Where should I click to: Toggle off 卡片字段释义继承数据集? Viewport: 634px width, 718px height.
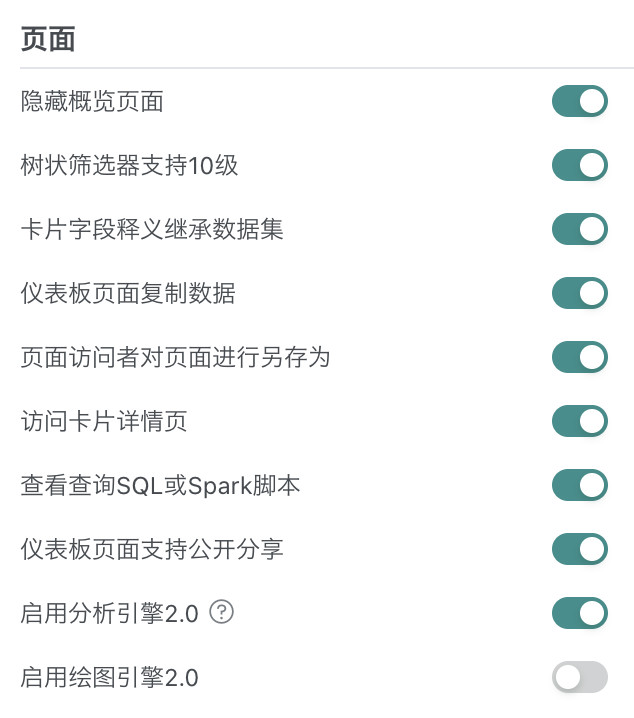(x=580, y=229)
